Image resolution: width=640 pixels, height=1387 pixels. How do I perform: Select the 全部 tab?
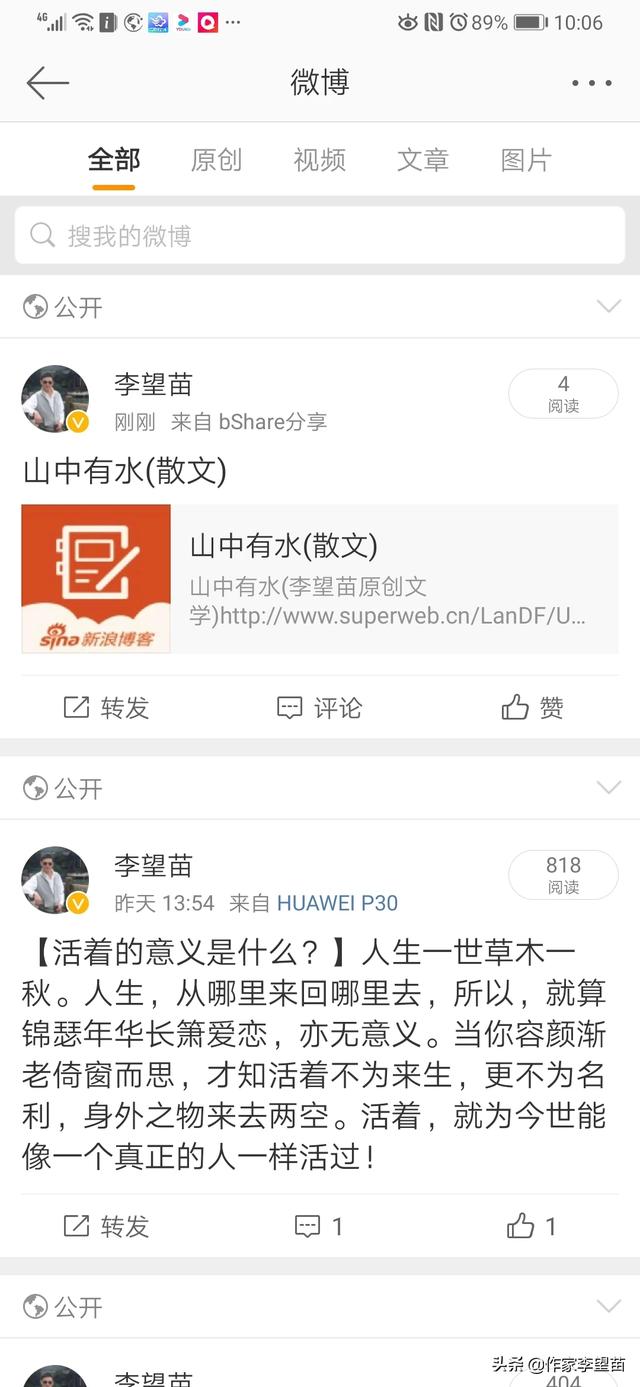(113, 159)
